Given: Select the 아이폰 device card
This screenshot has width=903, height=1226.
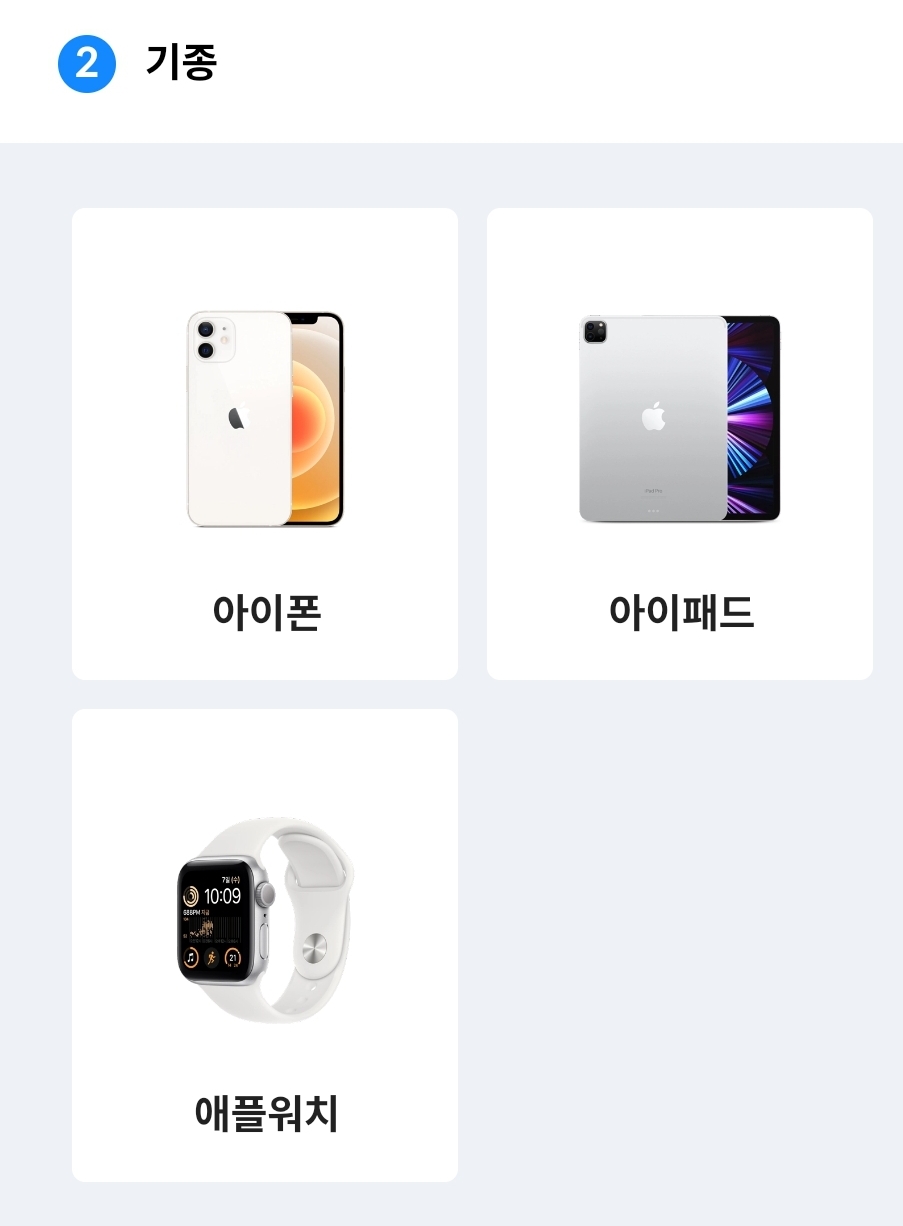Looking at the screenshot, I should click(265, 444).
